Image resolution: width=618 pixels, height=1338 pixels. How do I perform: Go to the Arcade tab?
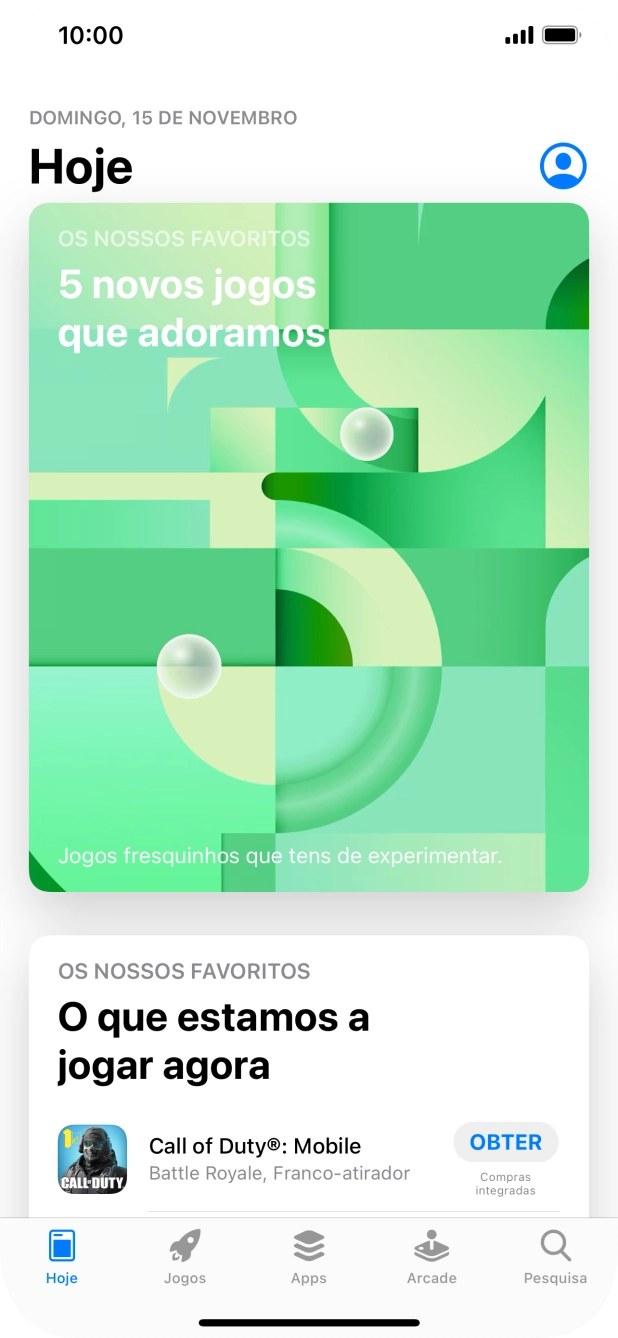432,1256
